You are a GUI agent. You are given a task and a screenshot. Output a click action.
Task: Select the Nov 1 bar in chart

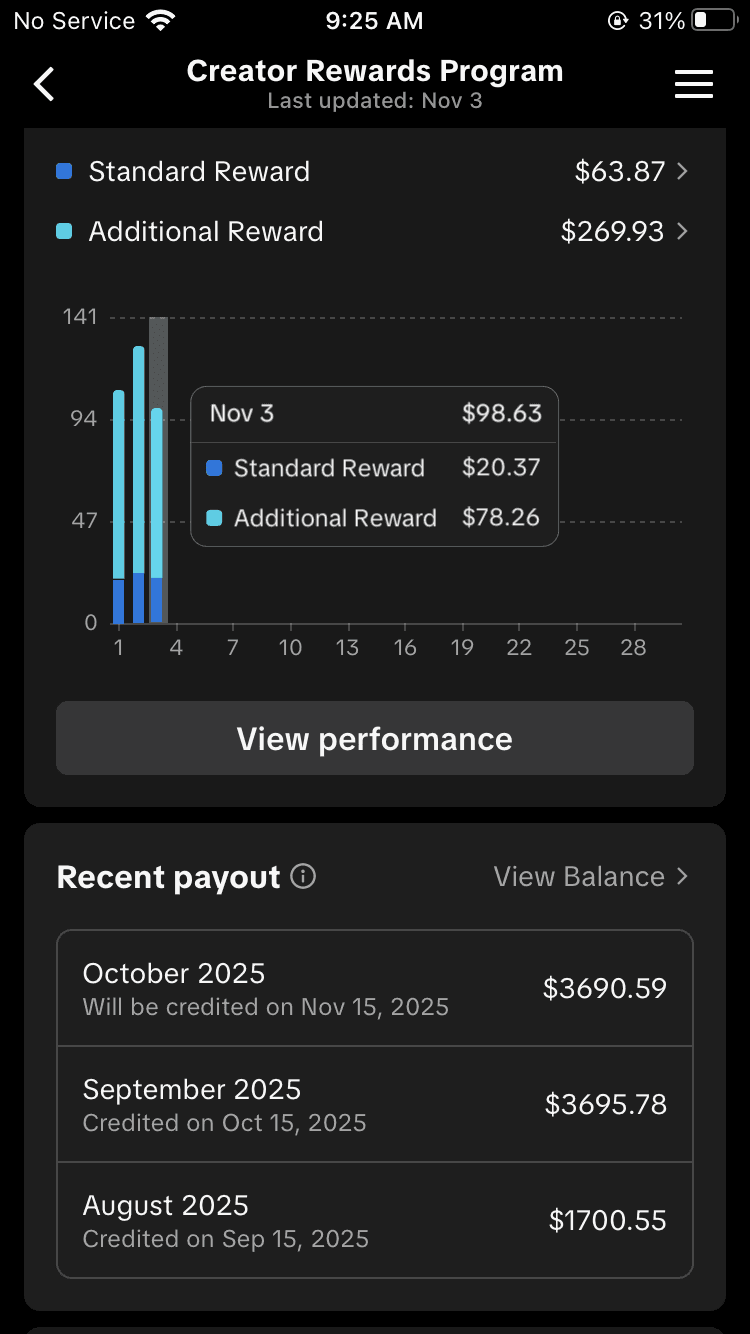(x=119, y=506)
